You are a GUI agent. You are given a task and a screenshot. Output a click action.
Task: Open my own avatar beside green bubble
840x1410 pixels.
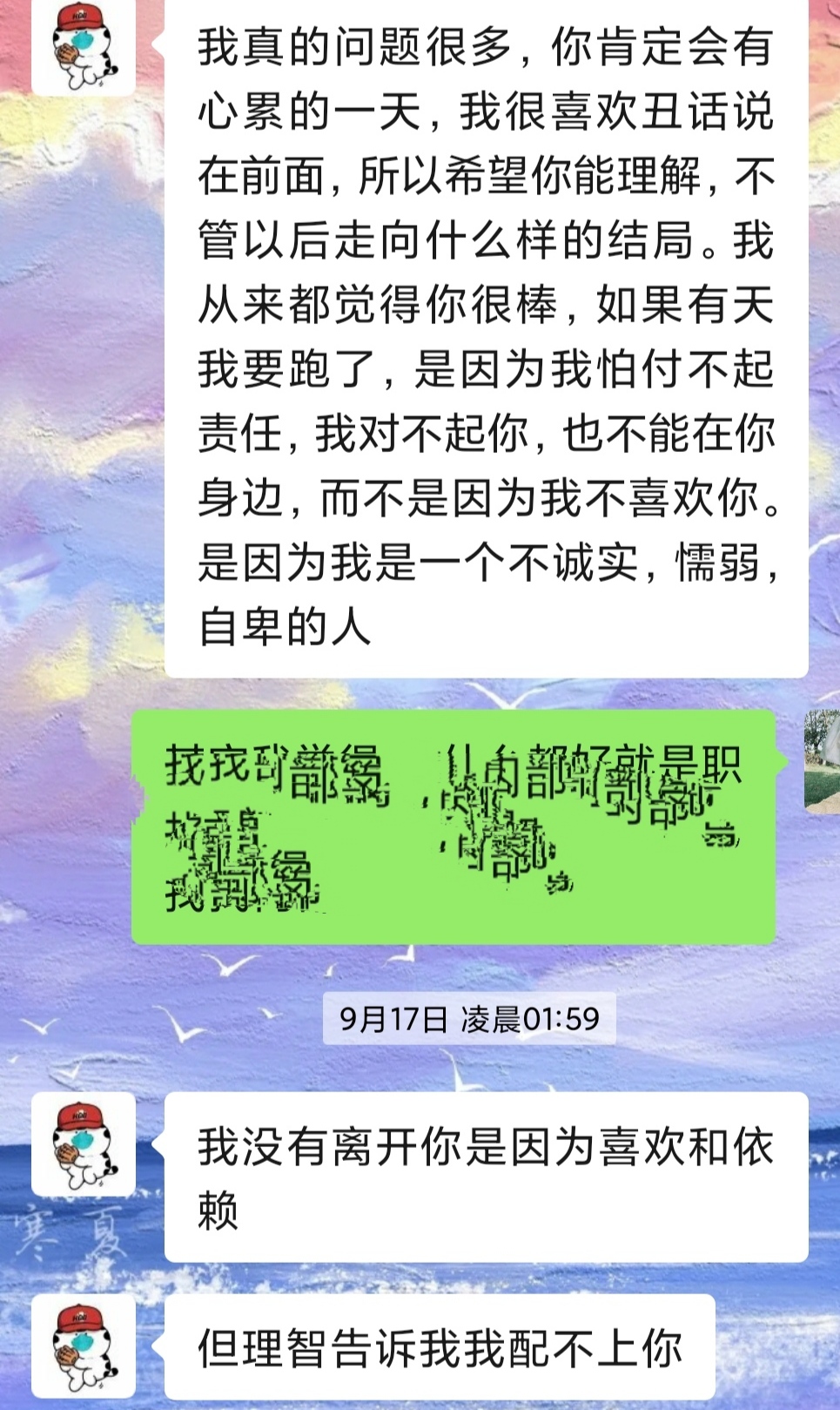[x=822, y=762]
